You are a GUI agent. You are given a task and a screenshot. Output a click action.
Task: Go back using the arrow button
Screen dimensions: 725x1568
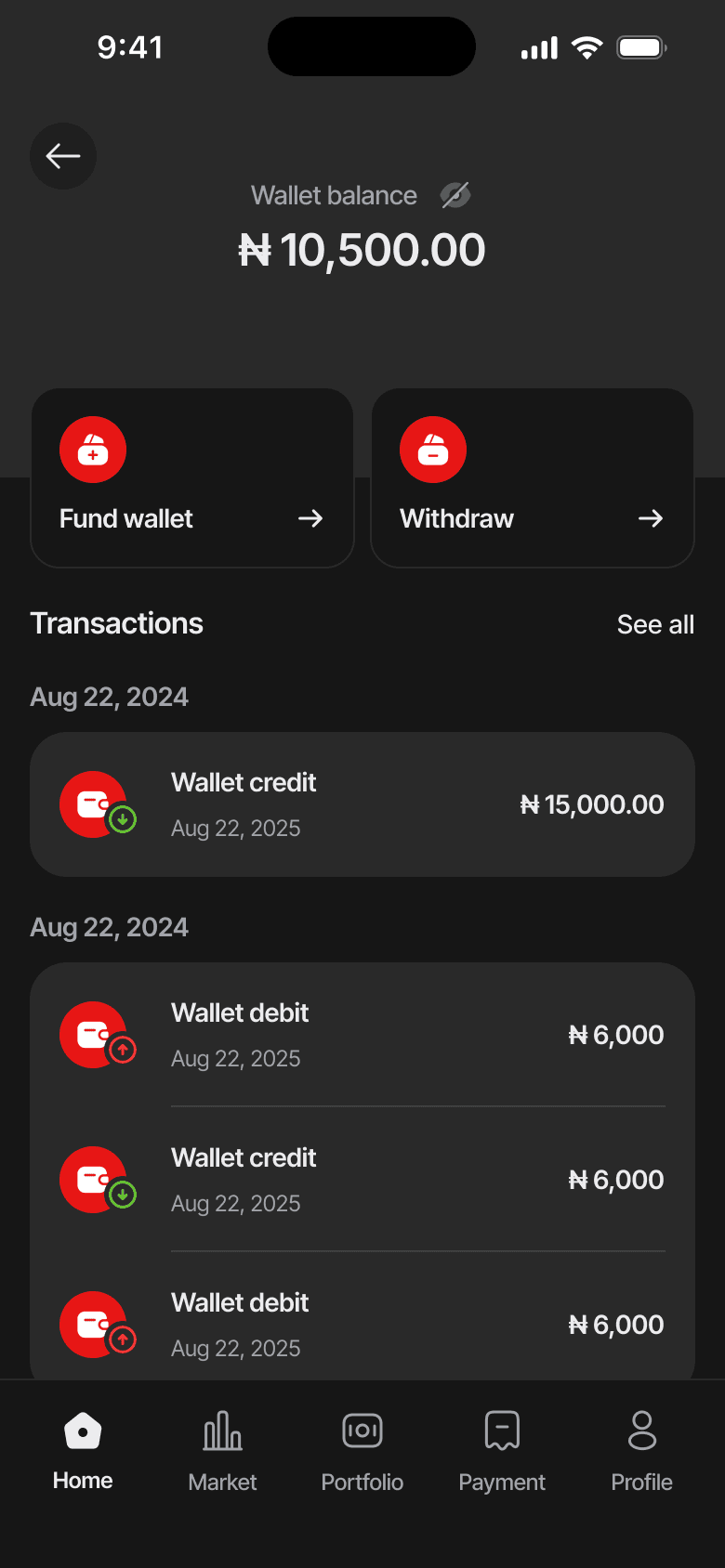[63, 156]
